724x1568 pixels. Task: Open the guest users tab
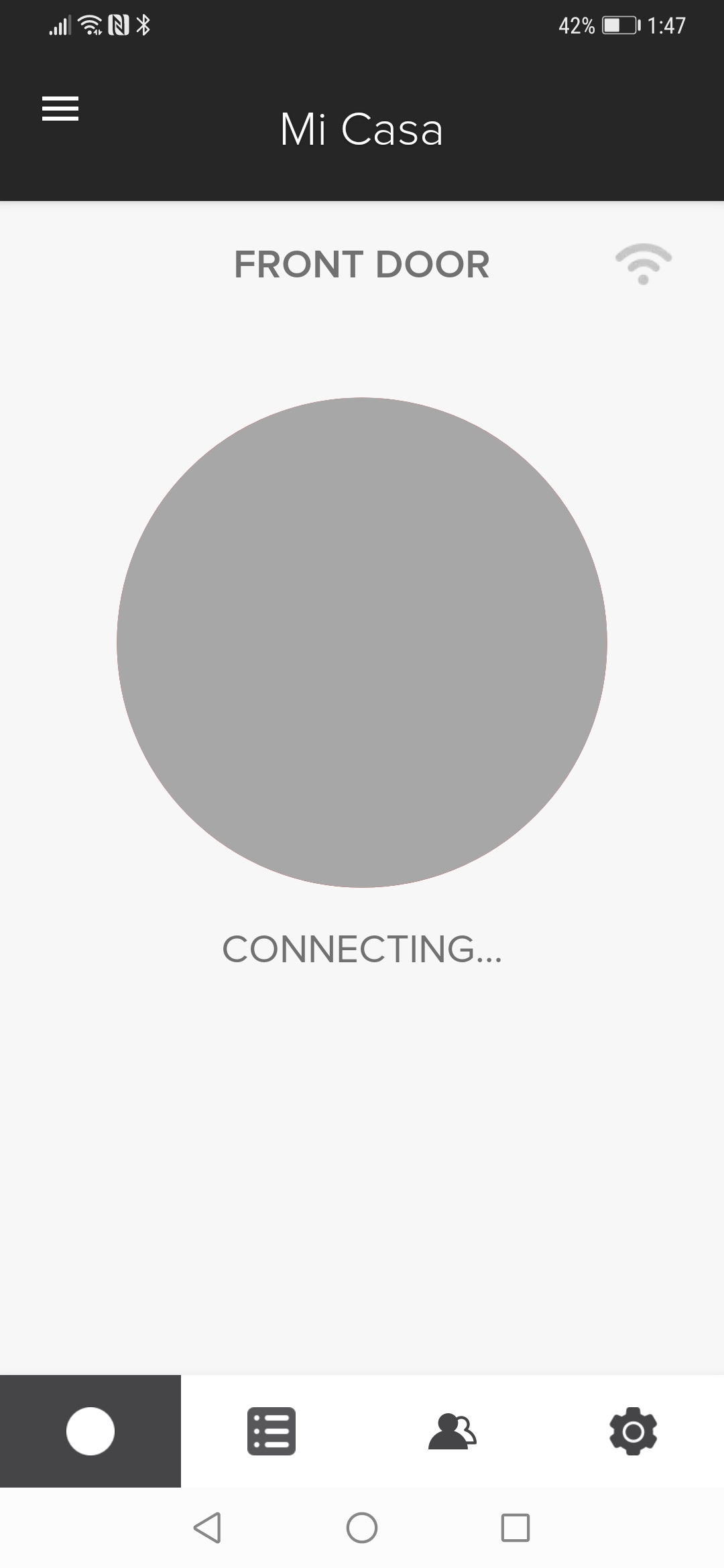[452, 1431]
